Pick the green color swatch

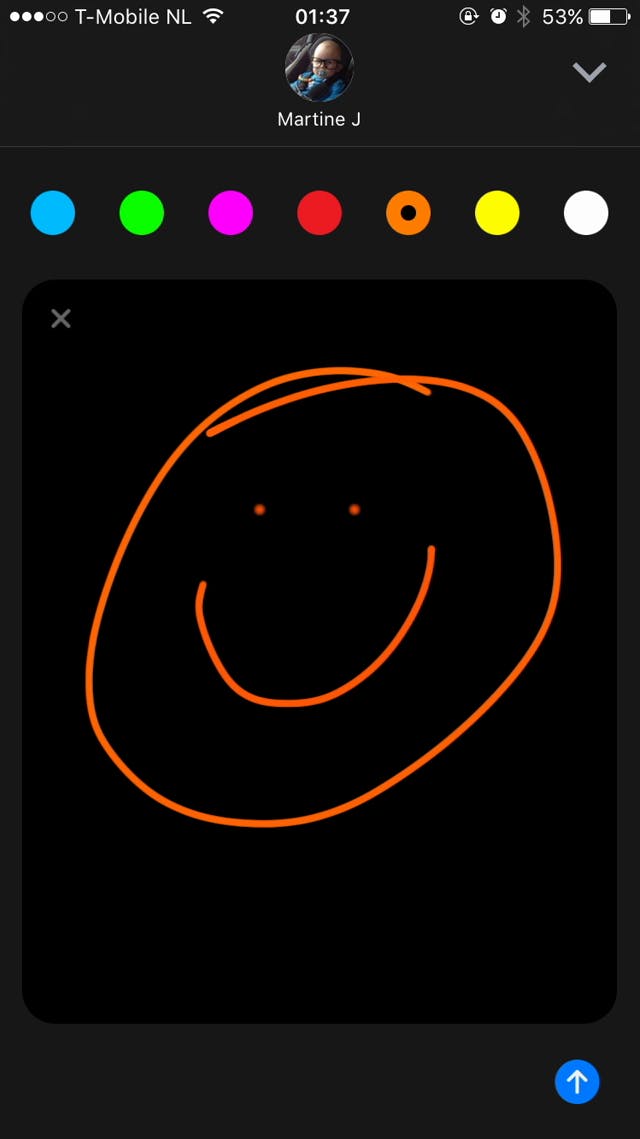[142, 213]
